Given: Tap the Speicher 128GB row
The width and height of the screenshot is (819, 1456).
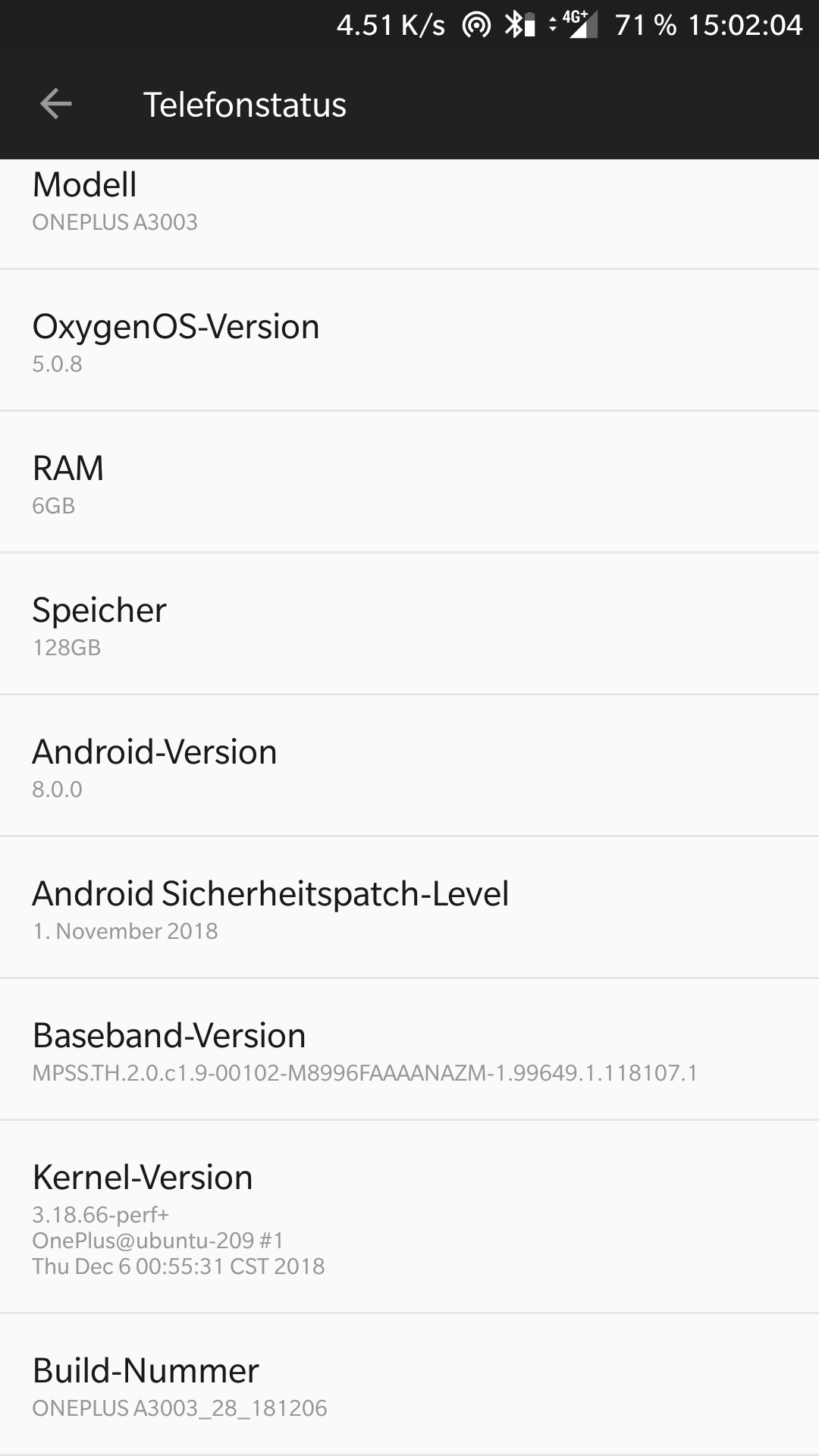Looking at the screenshot, I should click(409, 625).
